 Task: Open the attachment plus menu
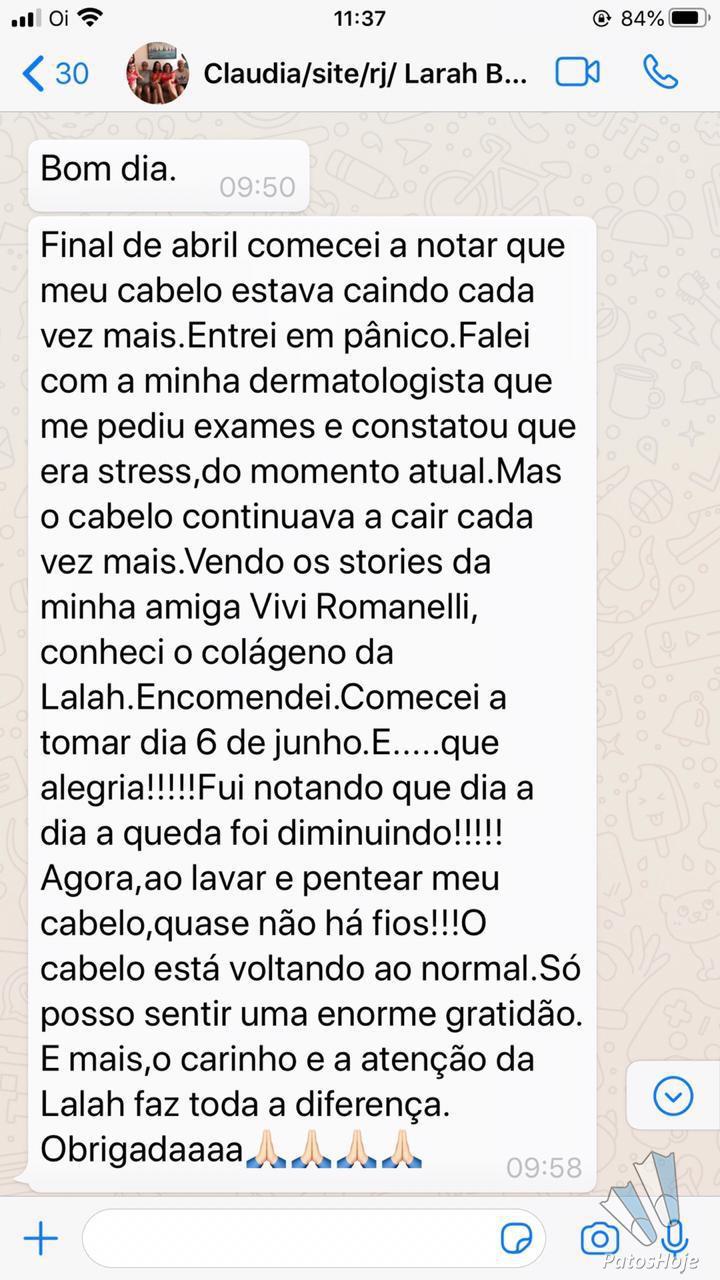click(40, 1239)
